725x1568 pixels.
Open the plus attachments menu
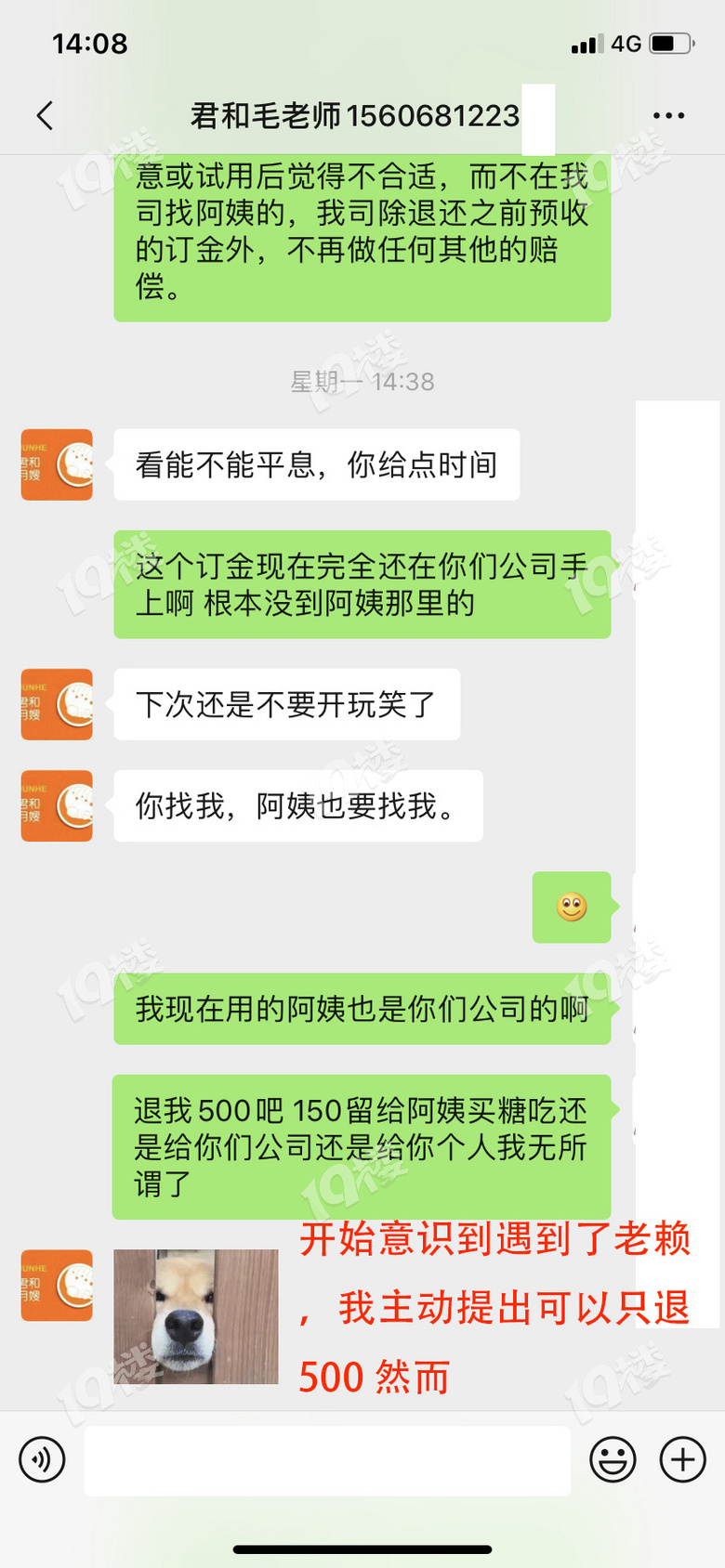[x=682, y=1459]
